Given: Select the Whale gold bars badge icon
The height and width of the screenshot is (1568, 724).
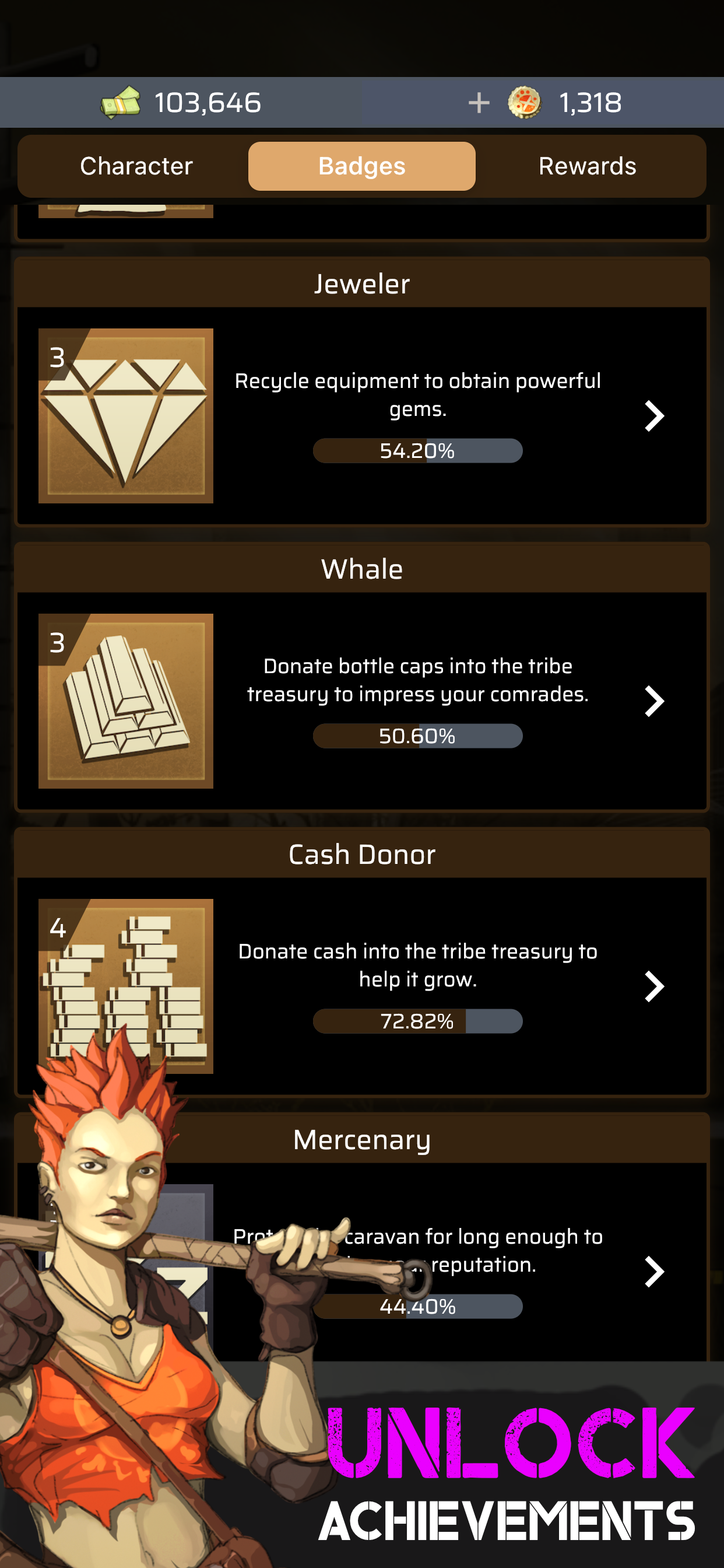Looking at the screenshot, I should tap(125, 701).
